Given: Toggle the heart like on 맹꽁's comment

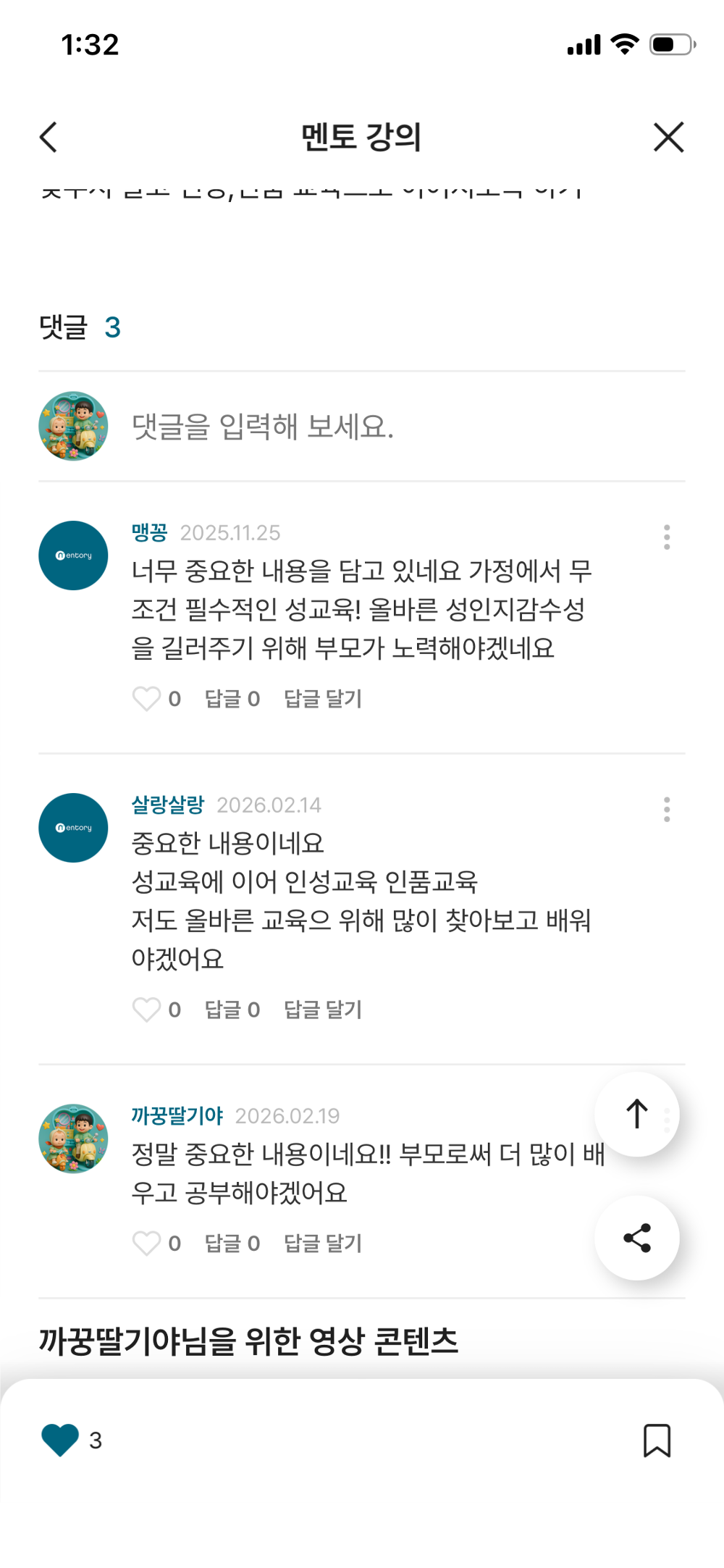Looking at the screenshot, I should pos(148,698).
